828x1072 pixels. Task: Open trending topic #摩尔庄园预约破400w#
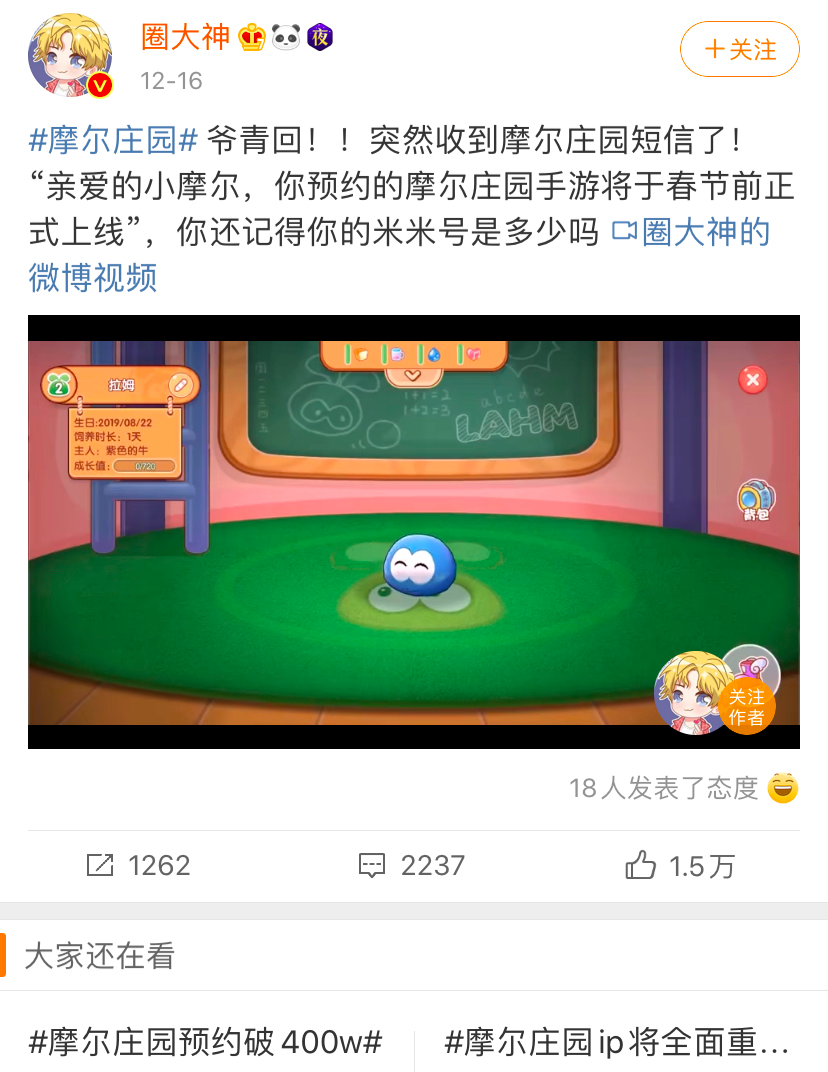pyautogui.click(x=205, y=1043)
